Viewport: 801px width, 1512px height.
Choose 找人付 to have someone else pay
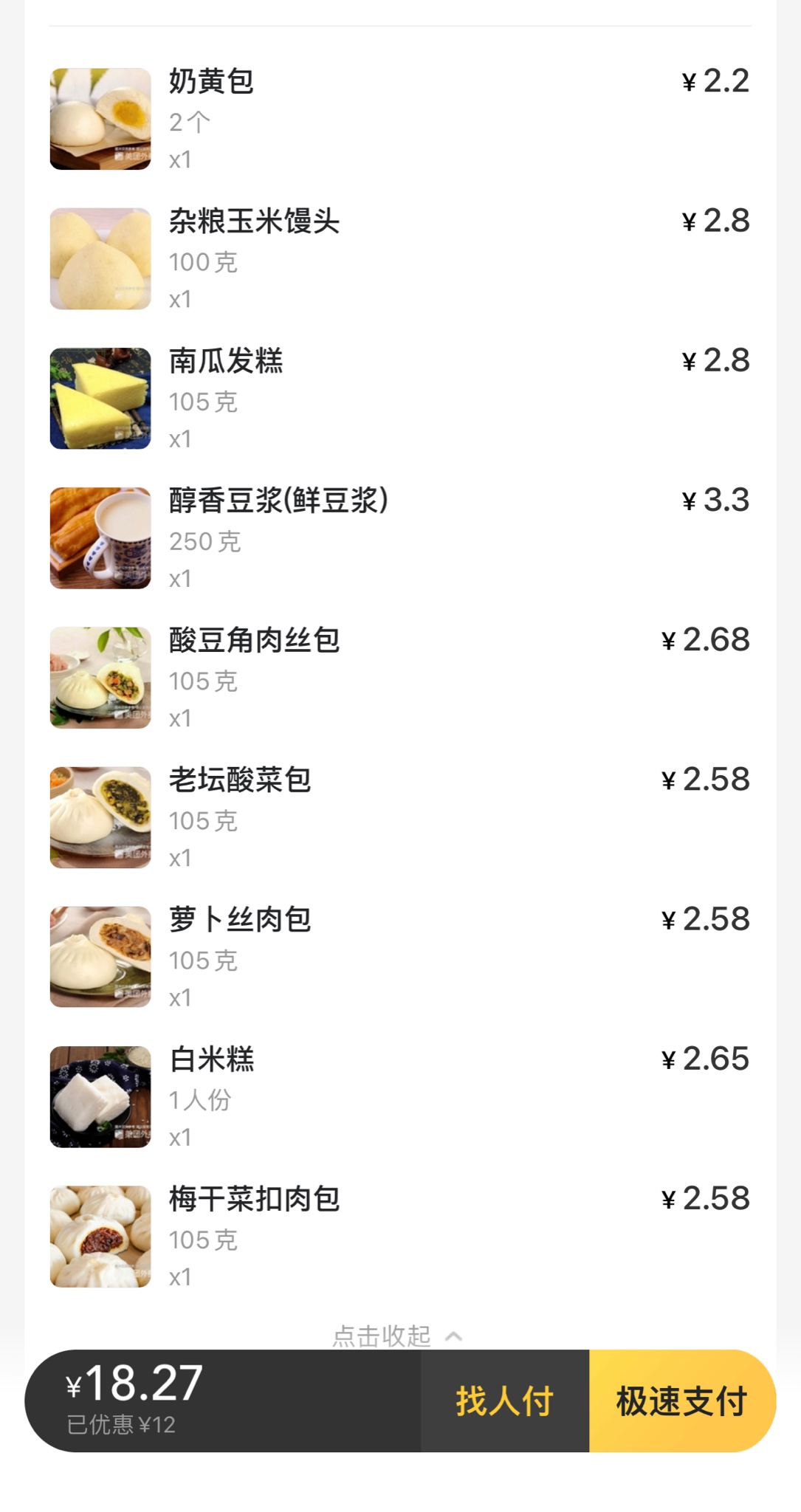[504, 1401]
